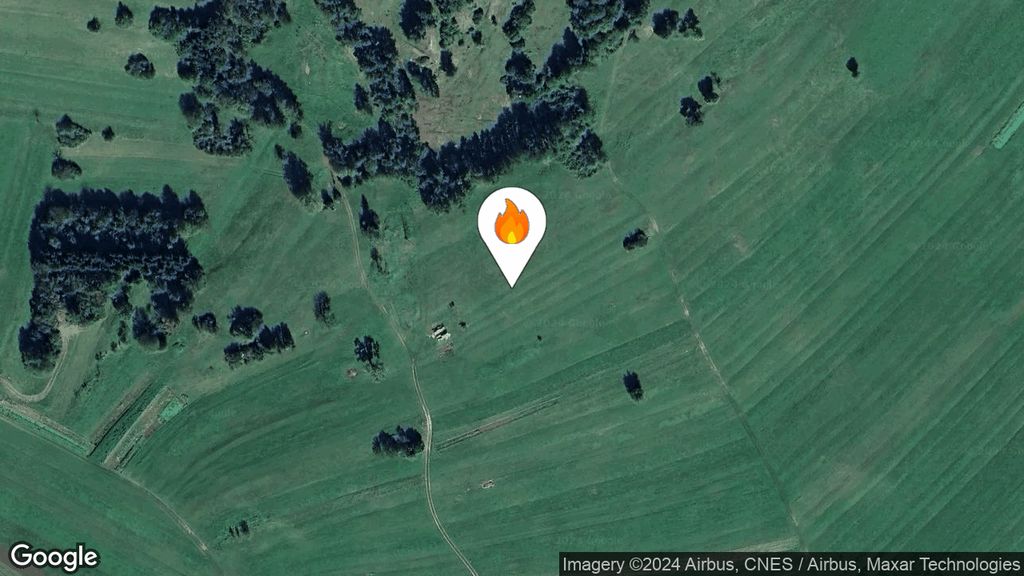Tap the fire marker pin on the map
Viewport: 1024px width, 576px height.
click(511, 226)
